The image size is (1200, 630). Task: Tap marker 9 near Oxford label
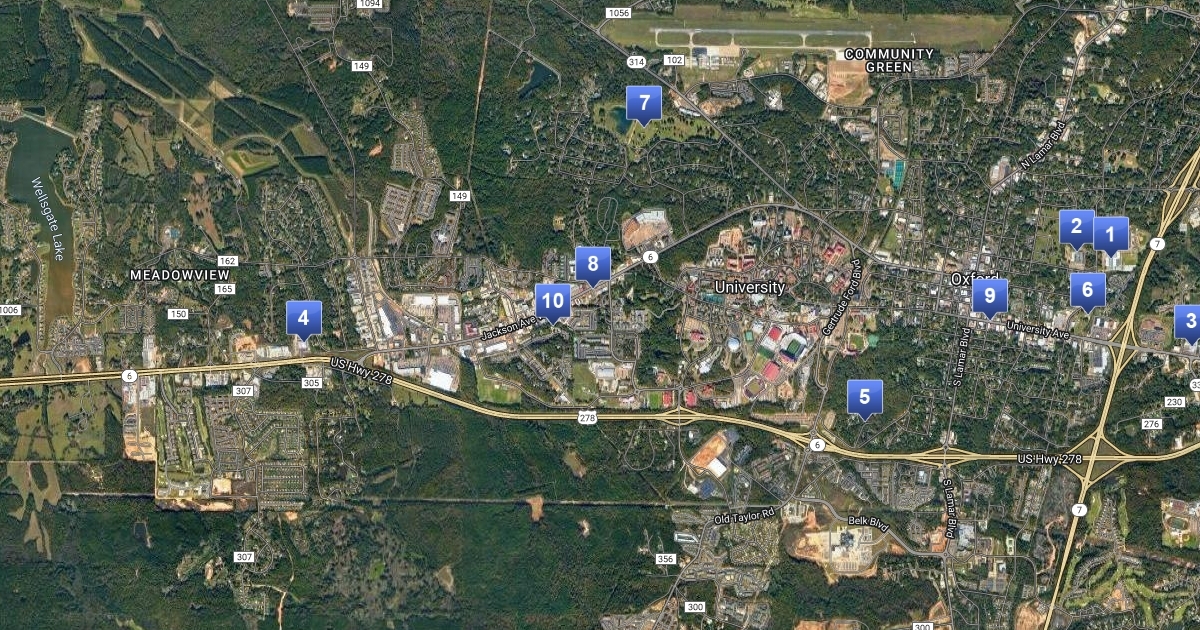pos(990,297)
